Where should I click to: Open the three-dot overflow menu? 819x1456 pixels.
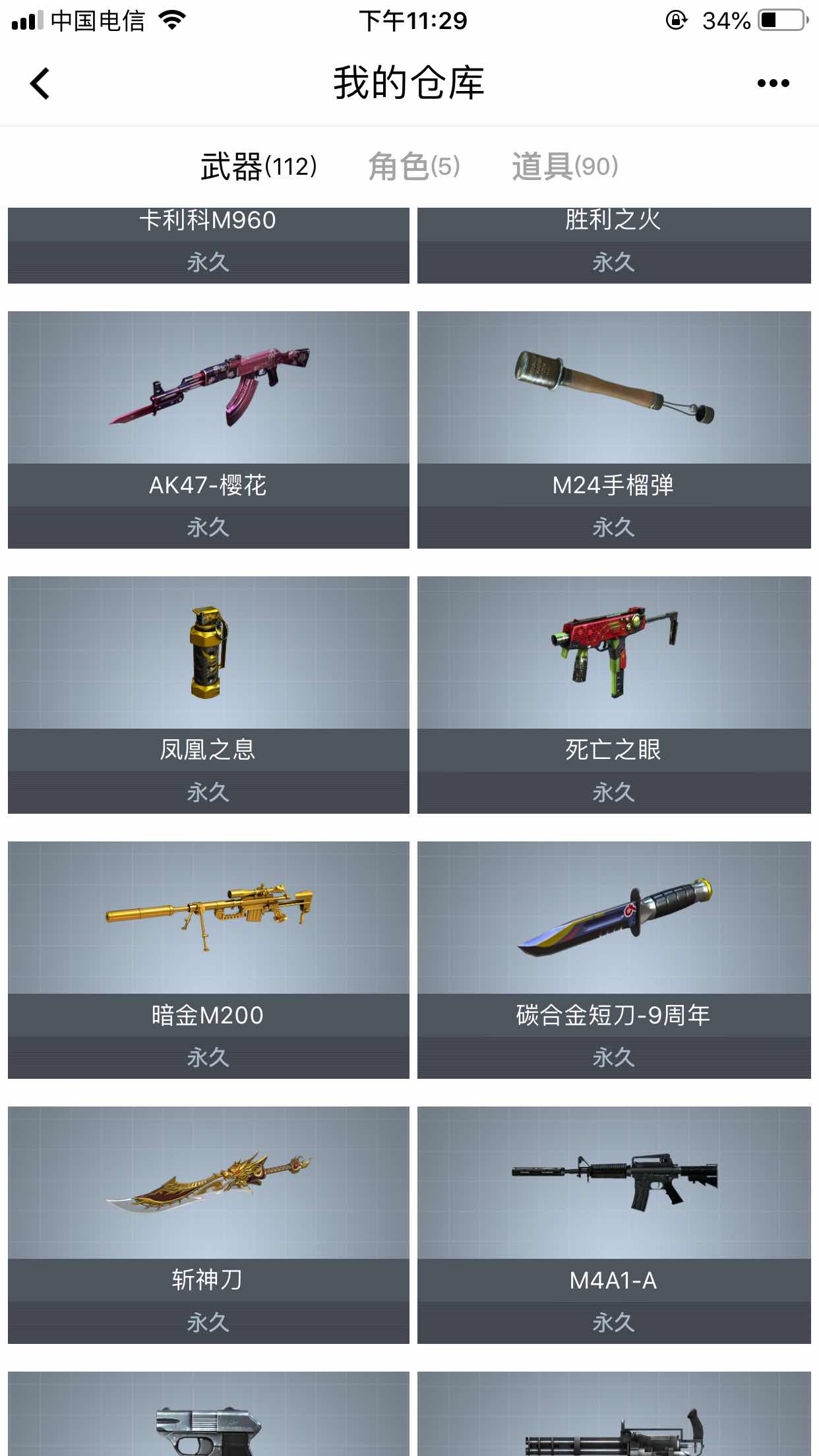tap(773, 84)
